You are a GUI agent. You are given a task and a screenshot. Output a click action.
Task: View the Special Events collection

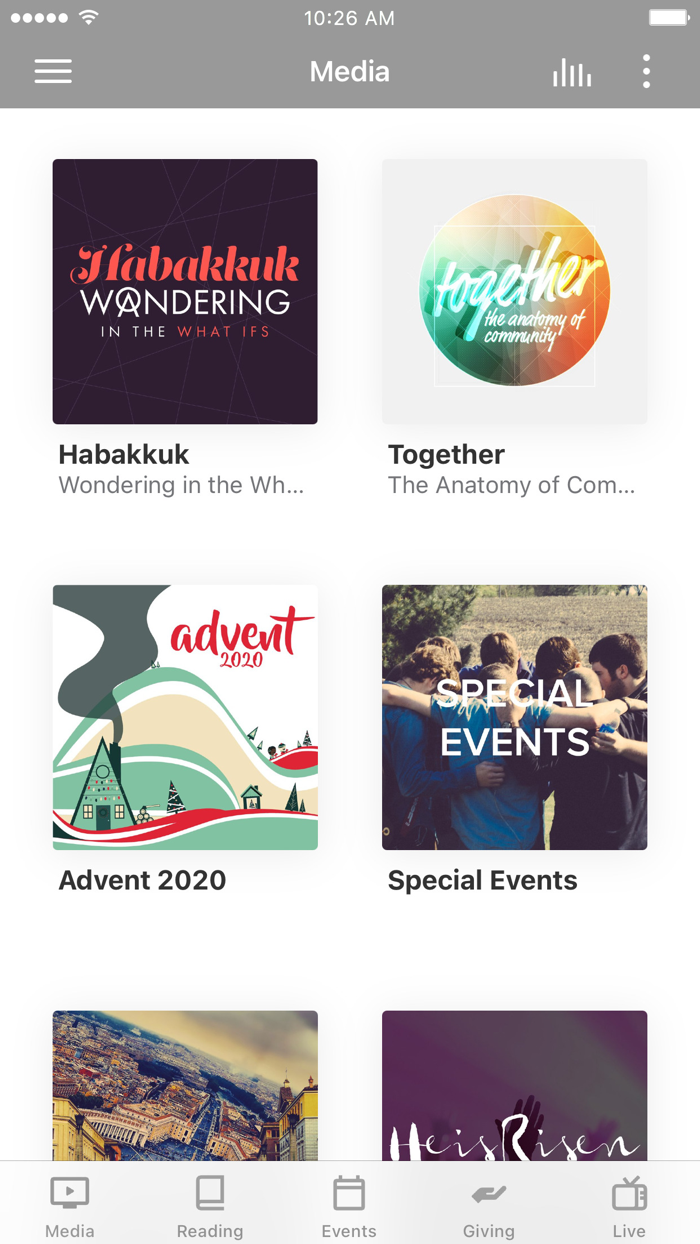[x=514, y=718]
